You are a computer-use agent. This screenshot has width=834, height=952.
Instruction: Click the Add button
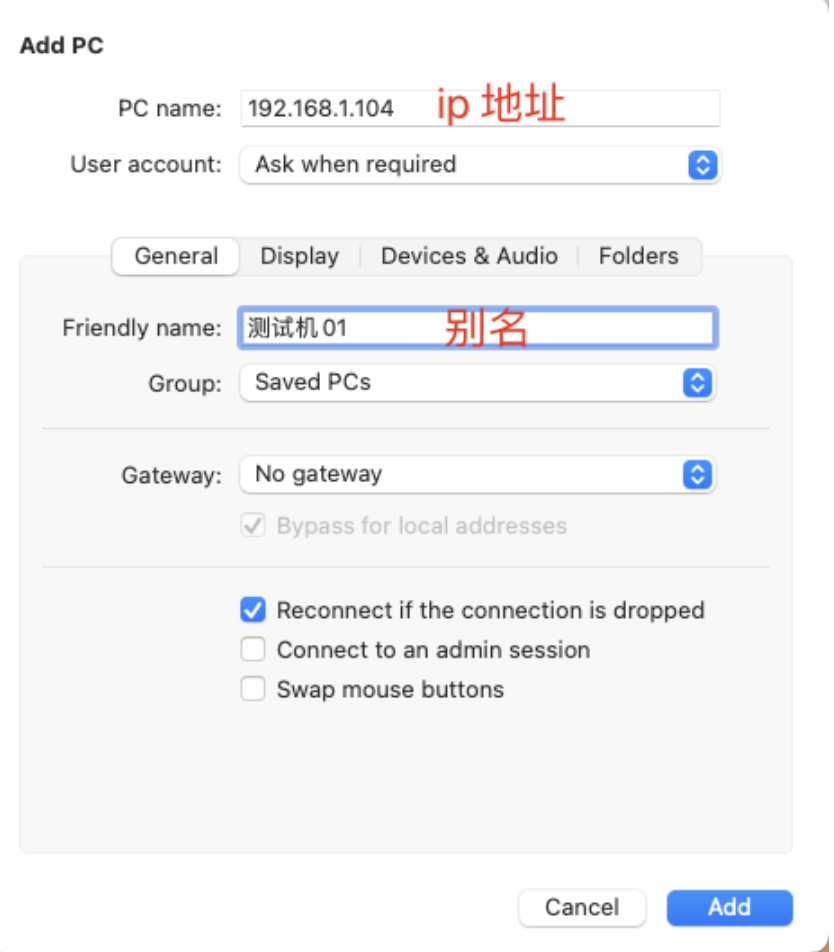coord(729,907)
